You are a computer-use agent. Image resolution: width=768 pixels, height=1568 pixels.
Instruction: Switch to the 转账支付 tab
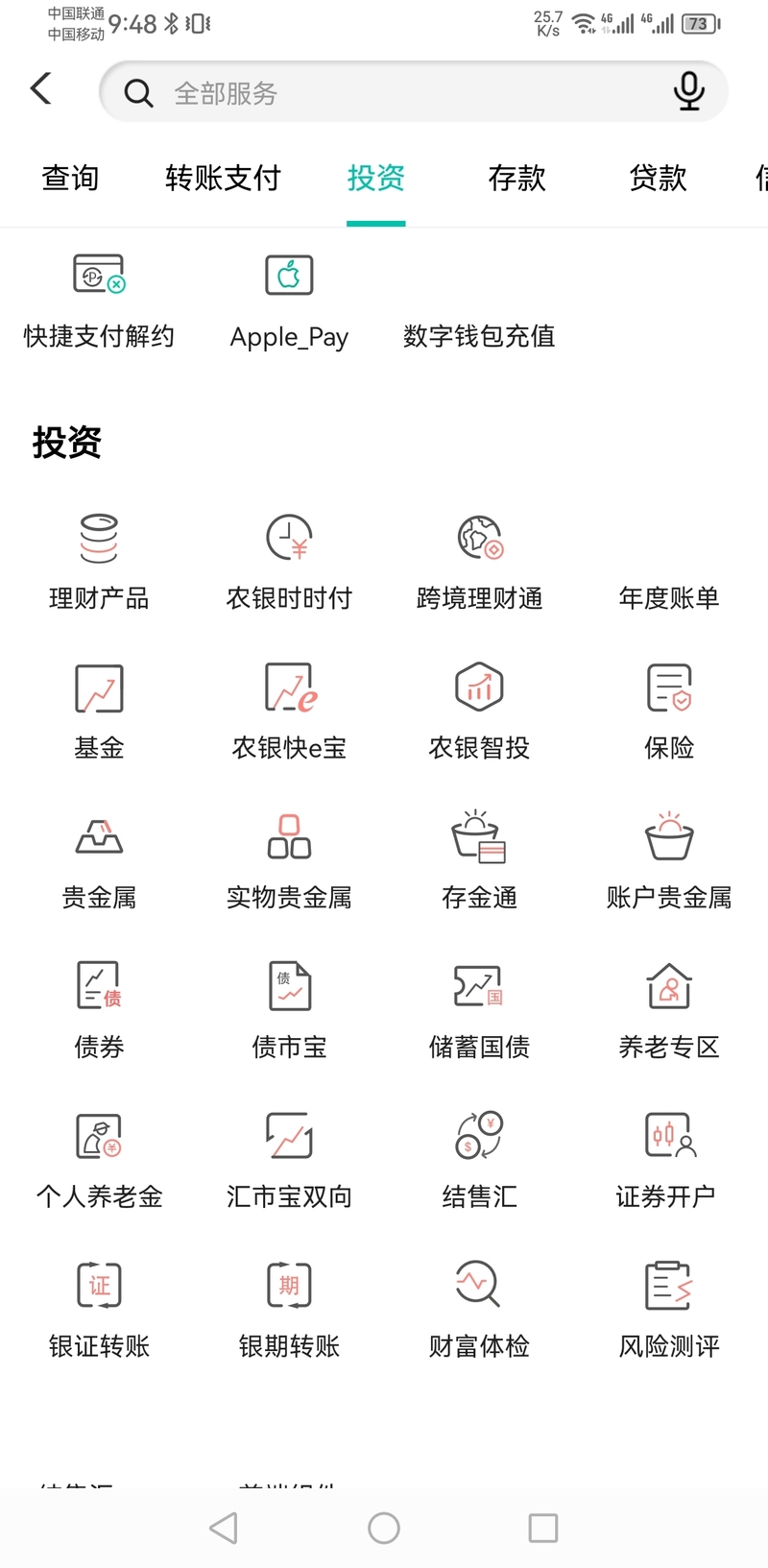click(223, 178)
